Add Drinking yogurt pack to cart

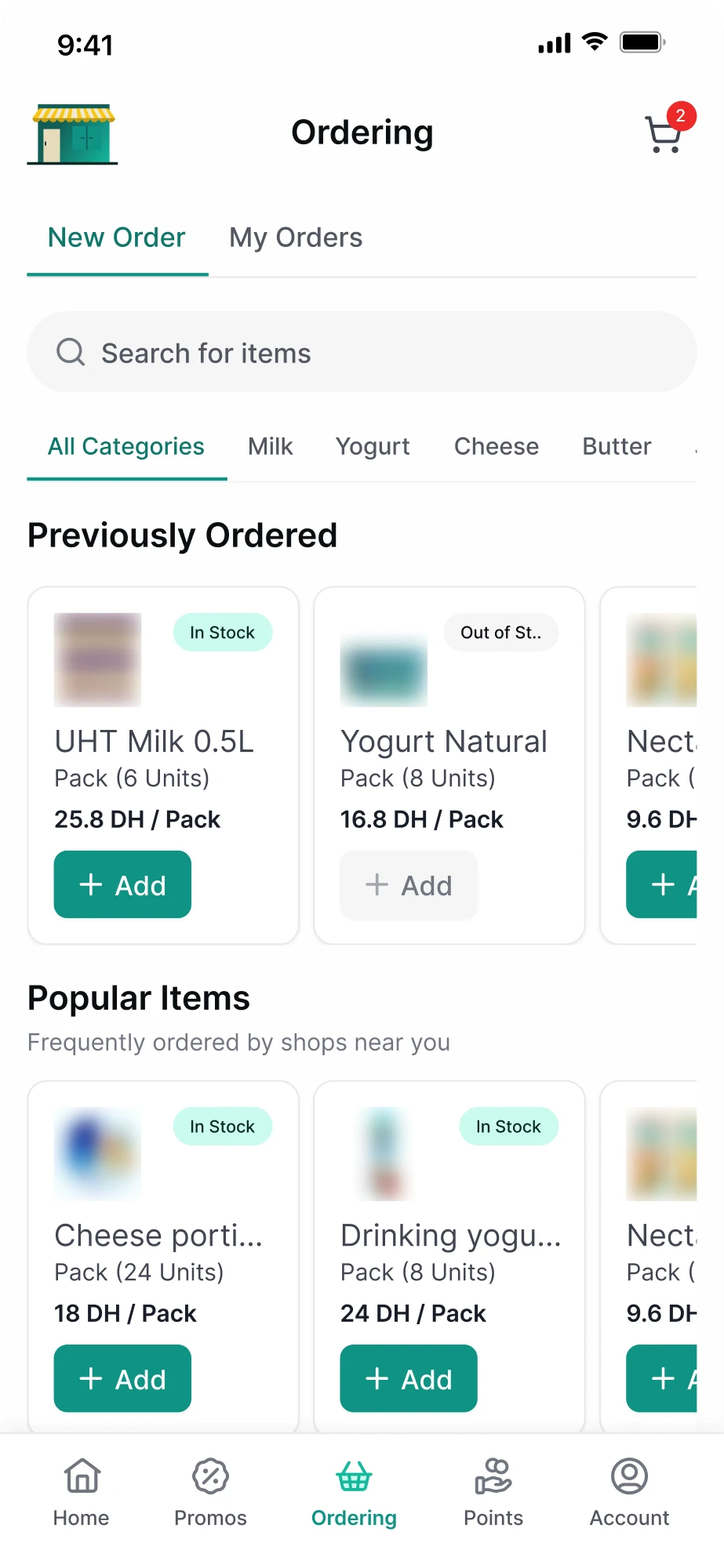pyautogui.click(x=409, y=1378)
